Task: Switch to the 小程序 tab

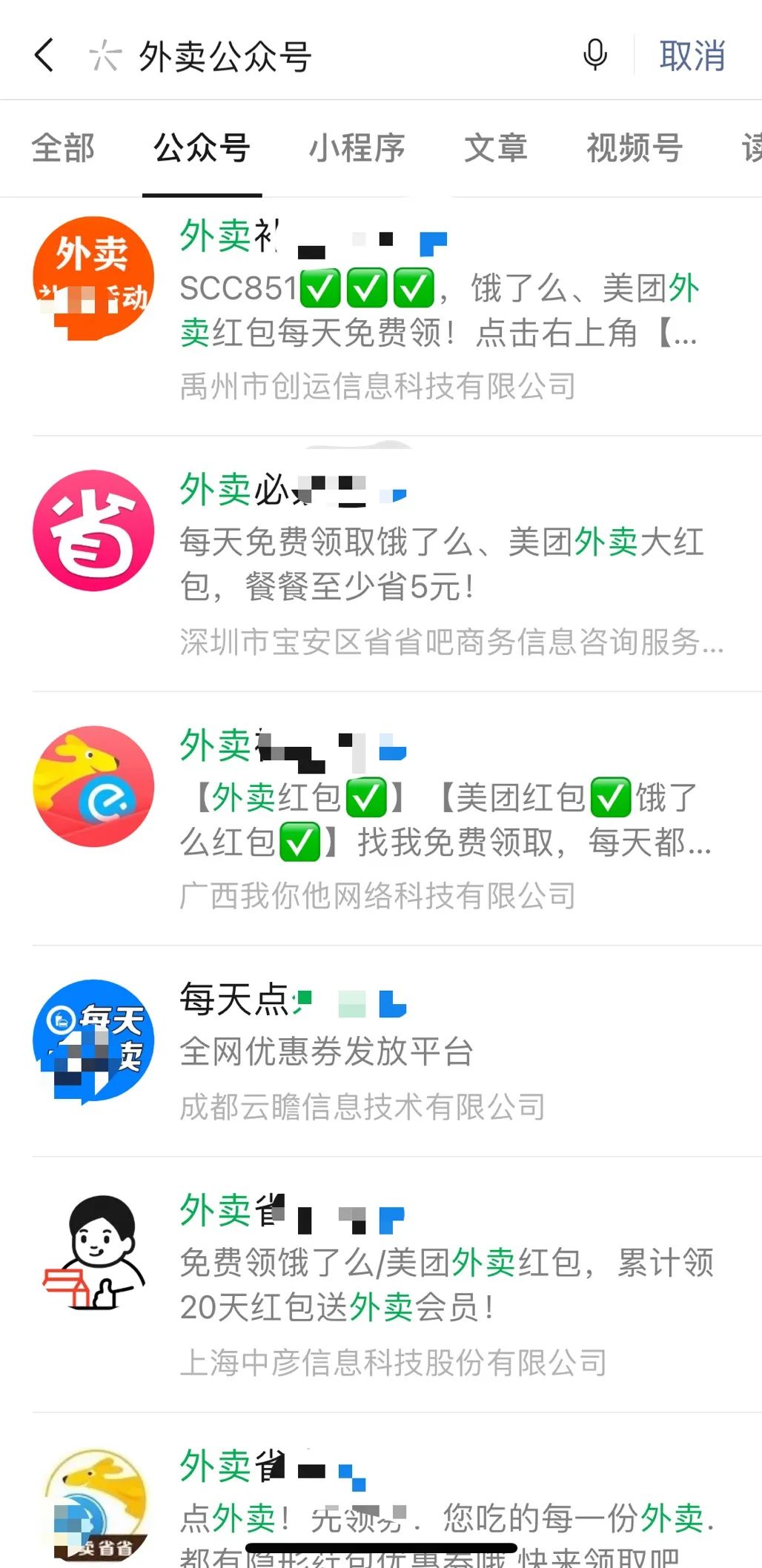Action: 357,148
